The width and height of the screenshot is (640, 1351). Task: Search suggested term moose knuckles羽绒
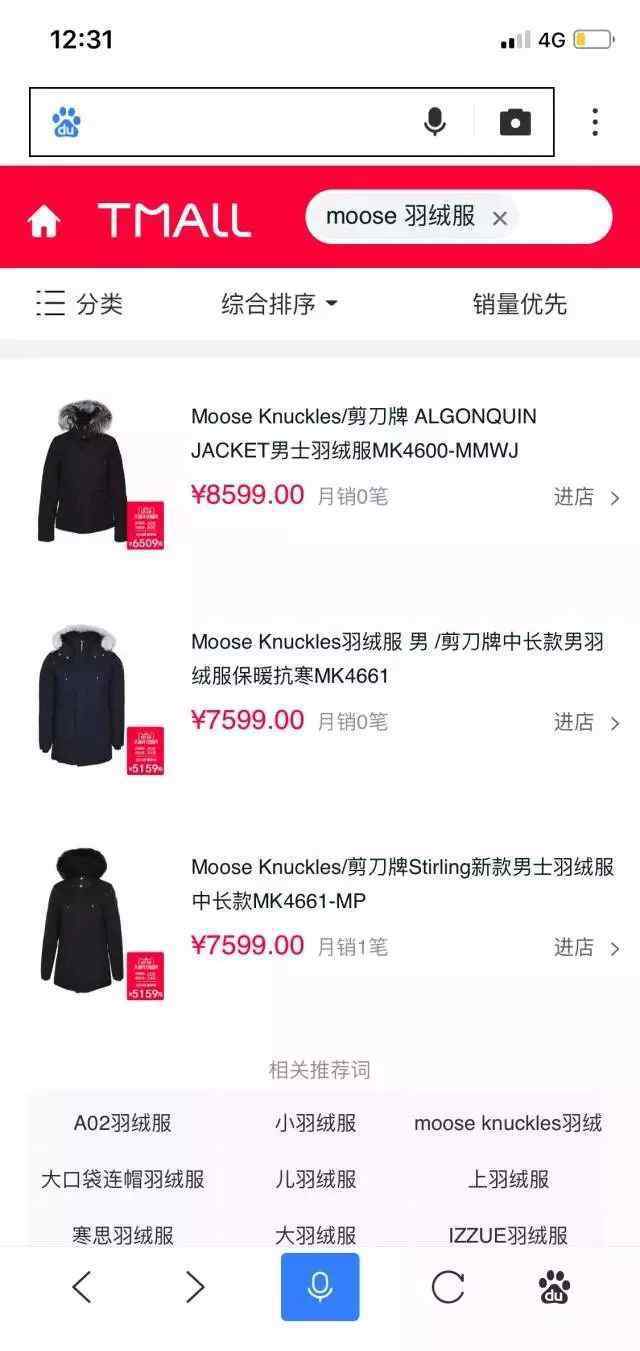point(508,1123)
